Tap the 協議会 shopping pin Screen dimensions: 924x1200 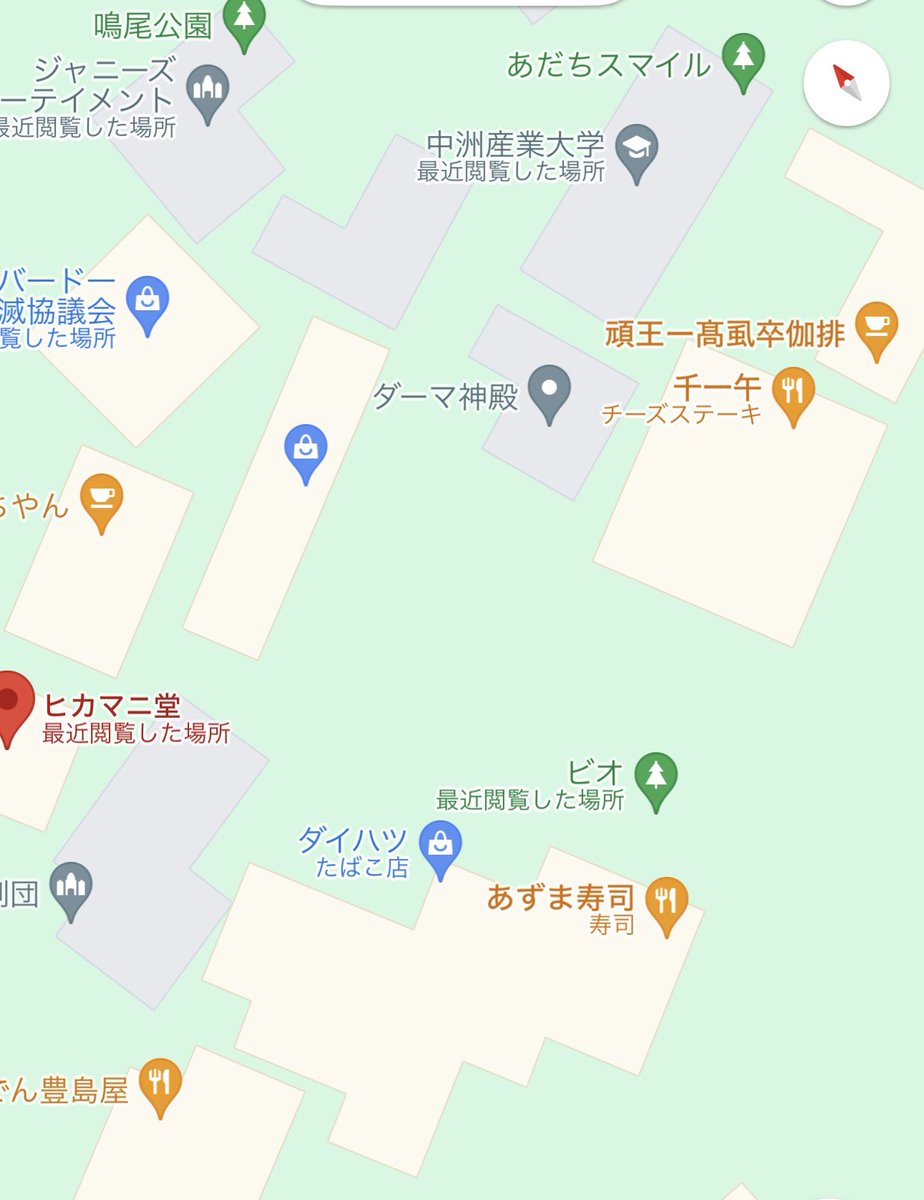pos(147,302)
